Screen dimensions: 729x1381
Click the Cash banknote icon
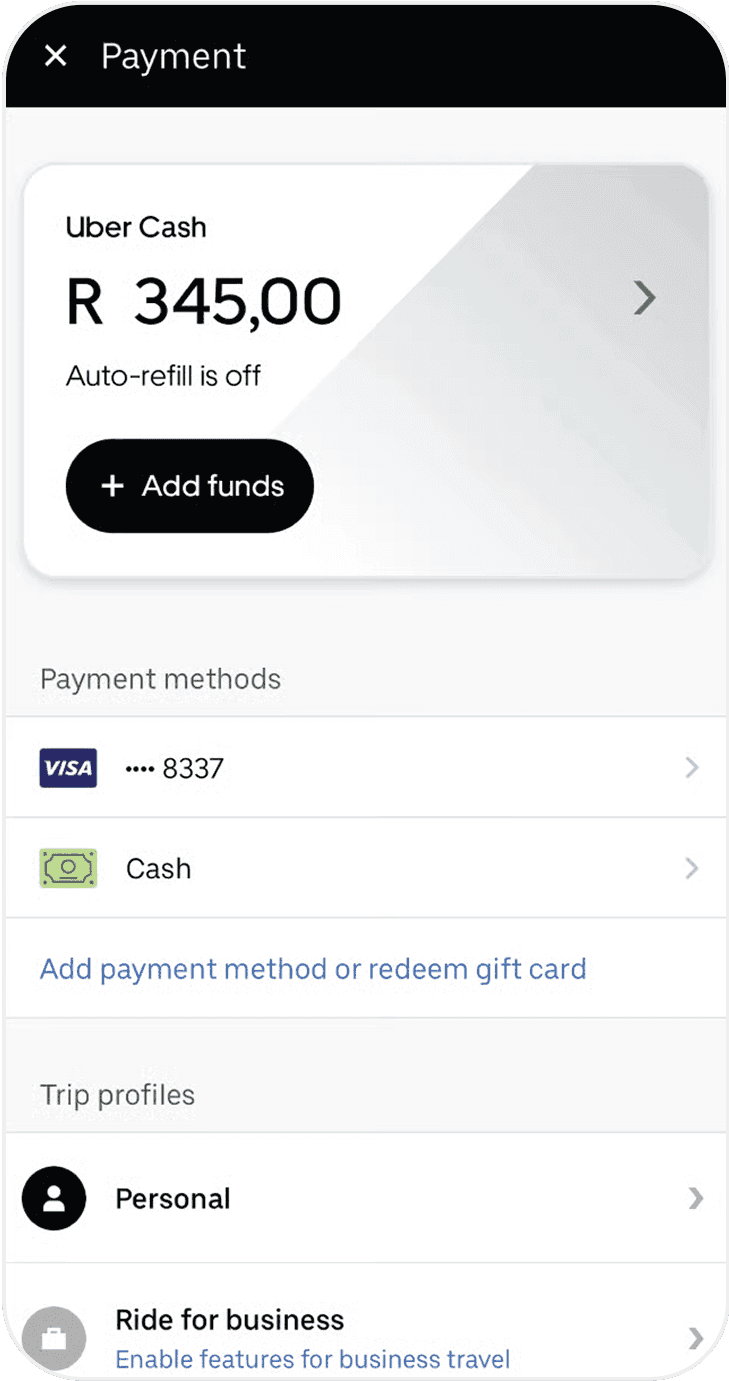click(x=67, y=868)
